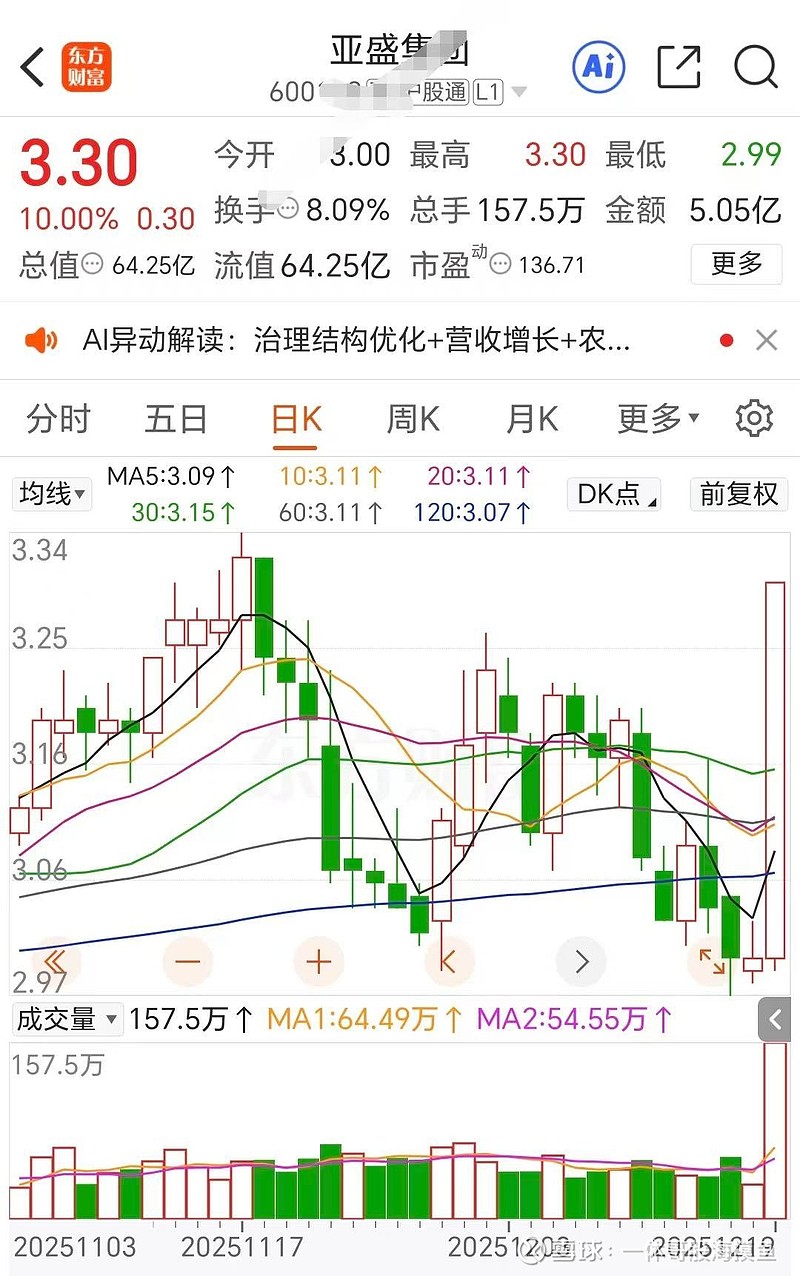Viewport: 800px width, 1276px height.
Task: Switch to the 周K weekly chart tab
Action: (411, 419)
